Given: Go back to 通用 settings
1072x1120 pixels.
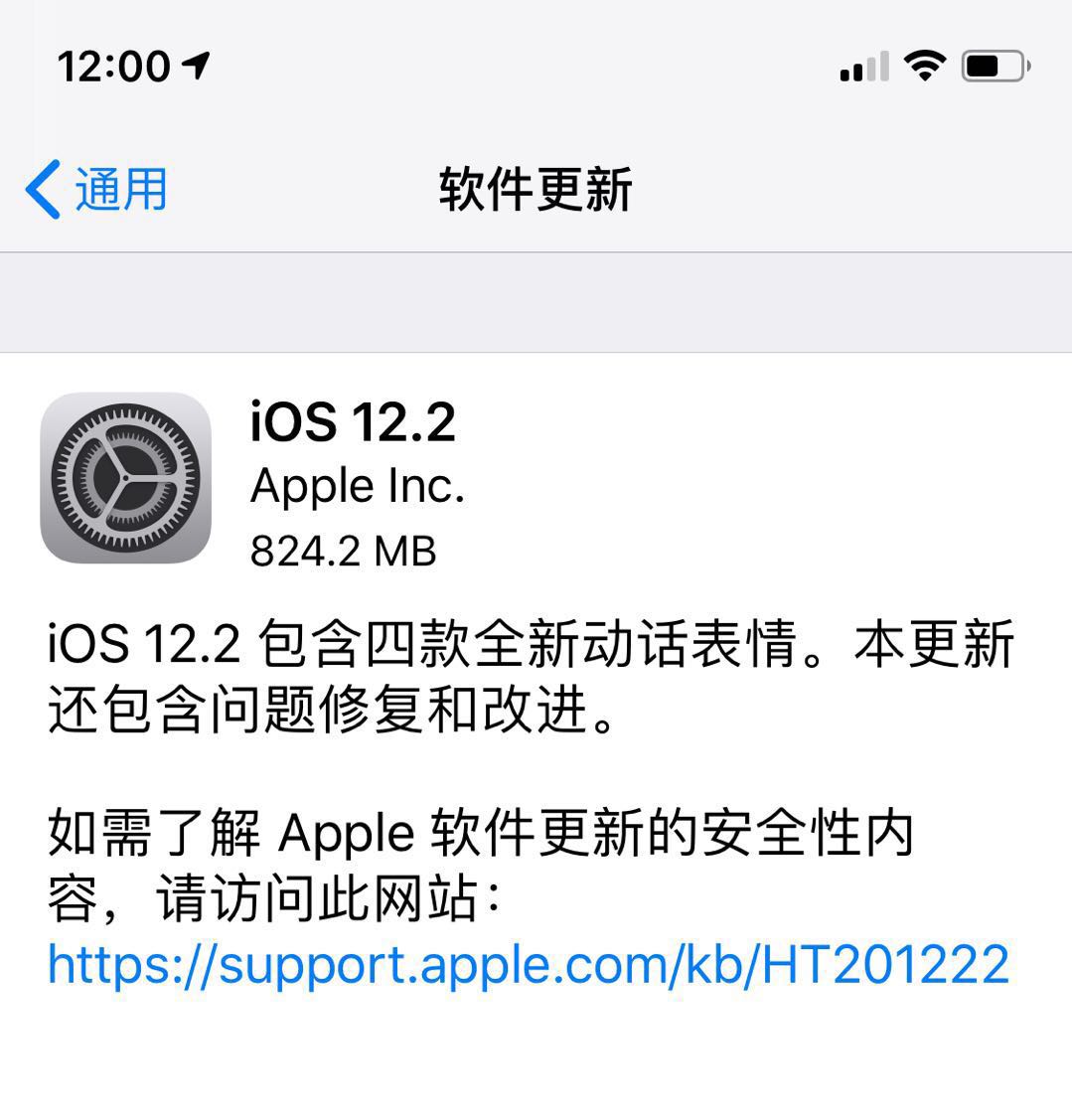Looking at the screenshot, I should pyautogui.click(x=97, y=189).
